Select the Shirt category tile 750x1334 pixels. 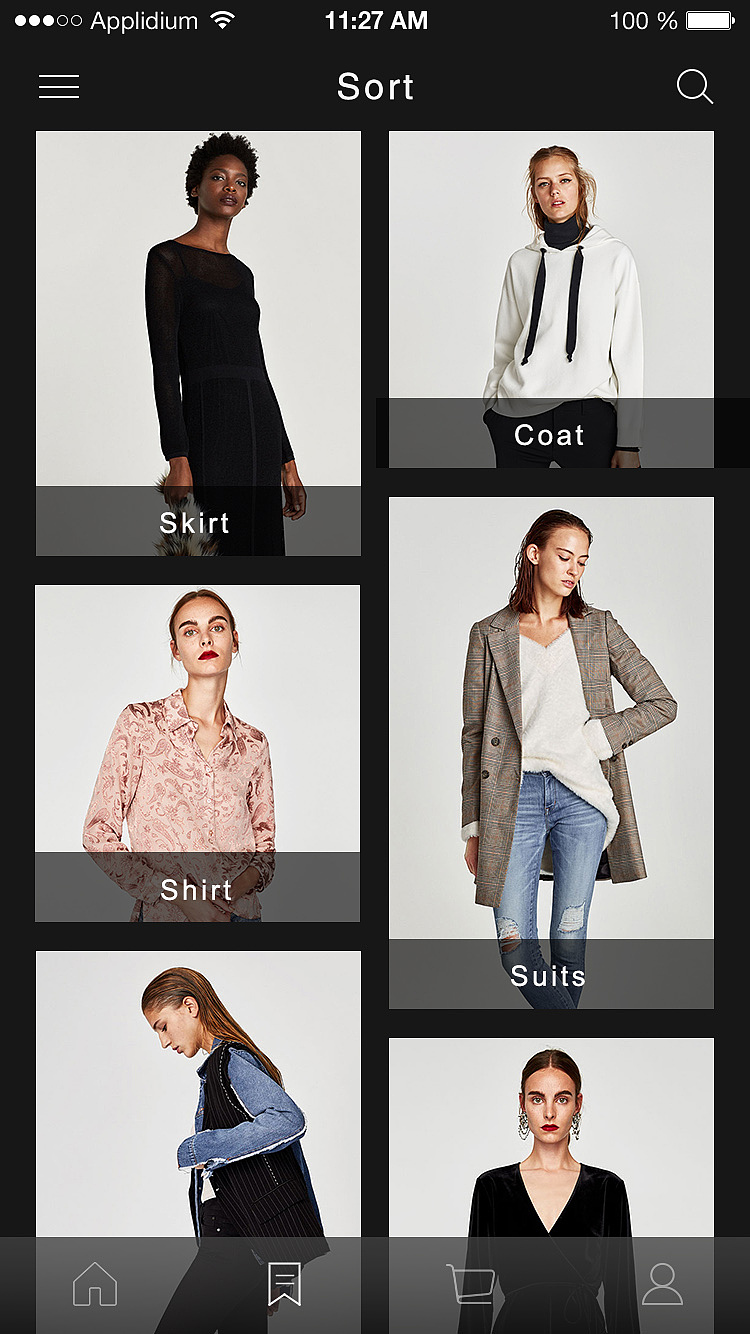click(x=197, y=753)
